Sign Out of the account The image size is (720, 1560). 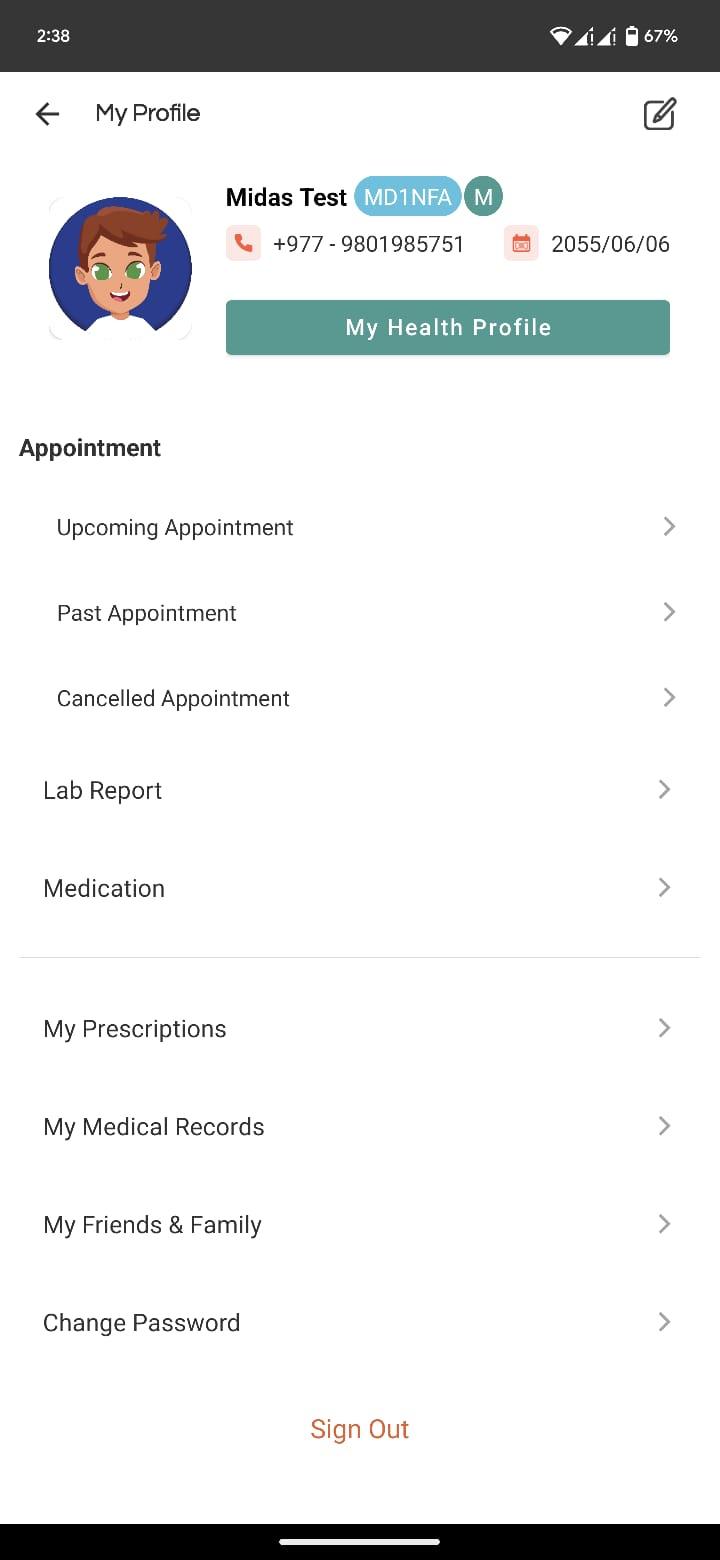(x=360, y=1429)
